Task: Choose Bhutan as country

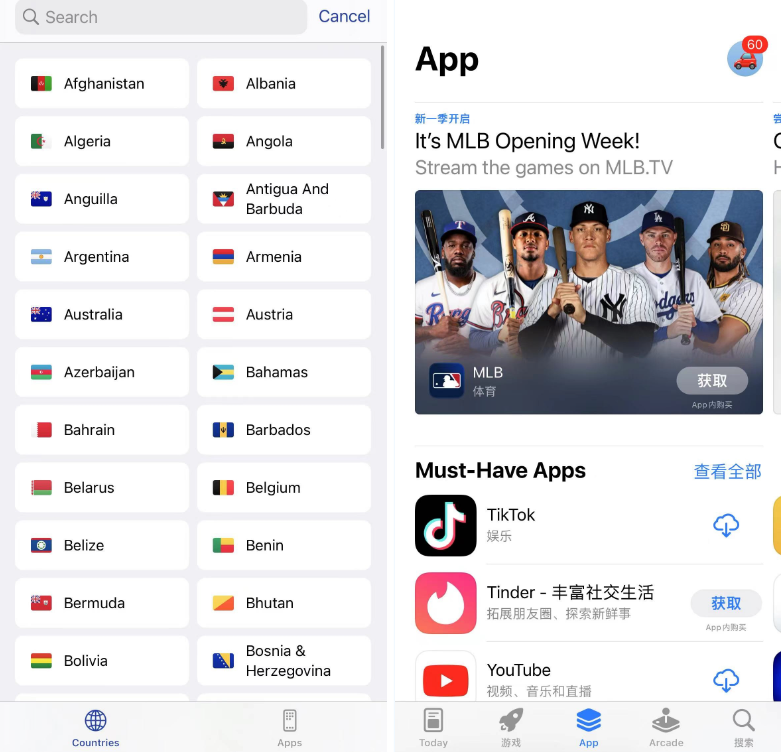Action: [x=284, y=603]
